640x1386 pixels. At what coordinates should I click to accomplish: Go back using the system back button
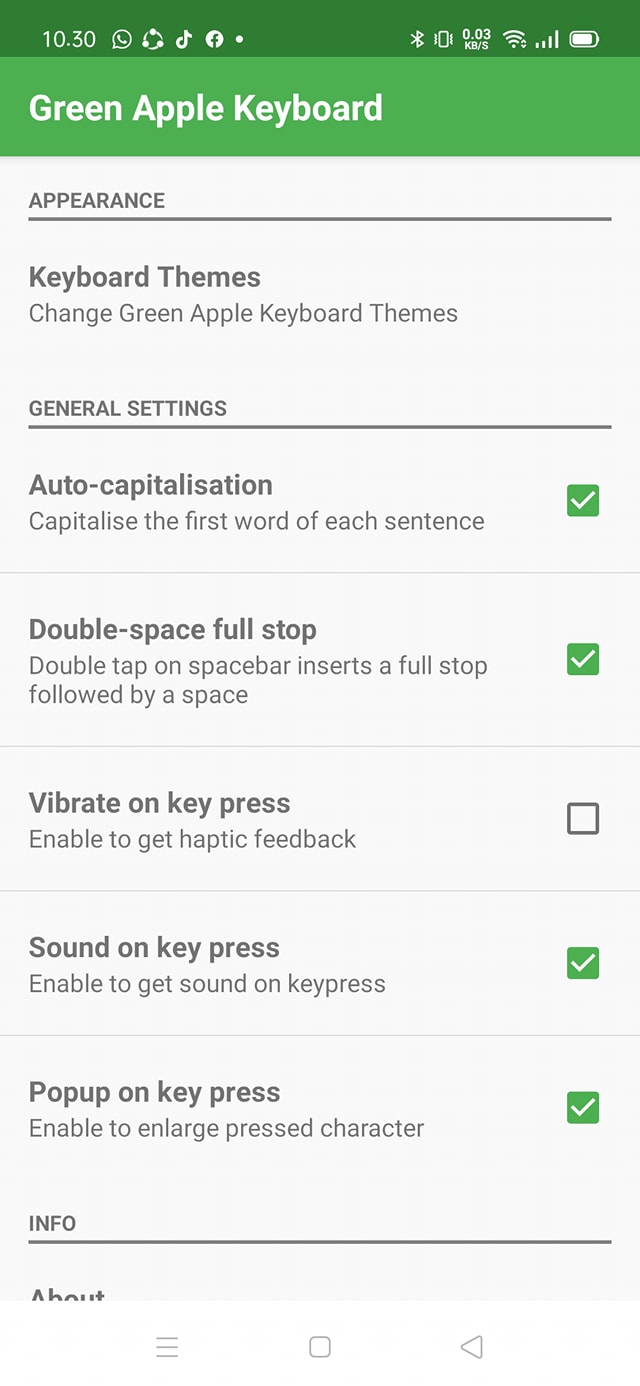[472, 1347]
